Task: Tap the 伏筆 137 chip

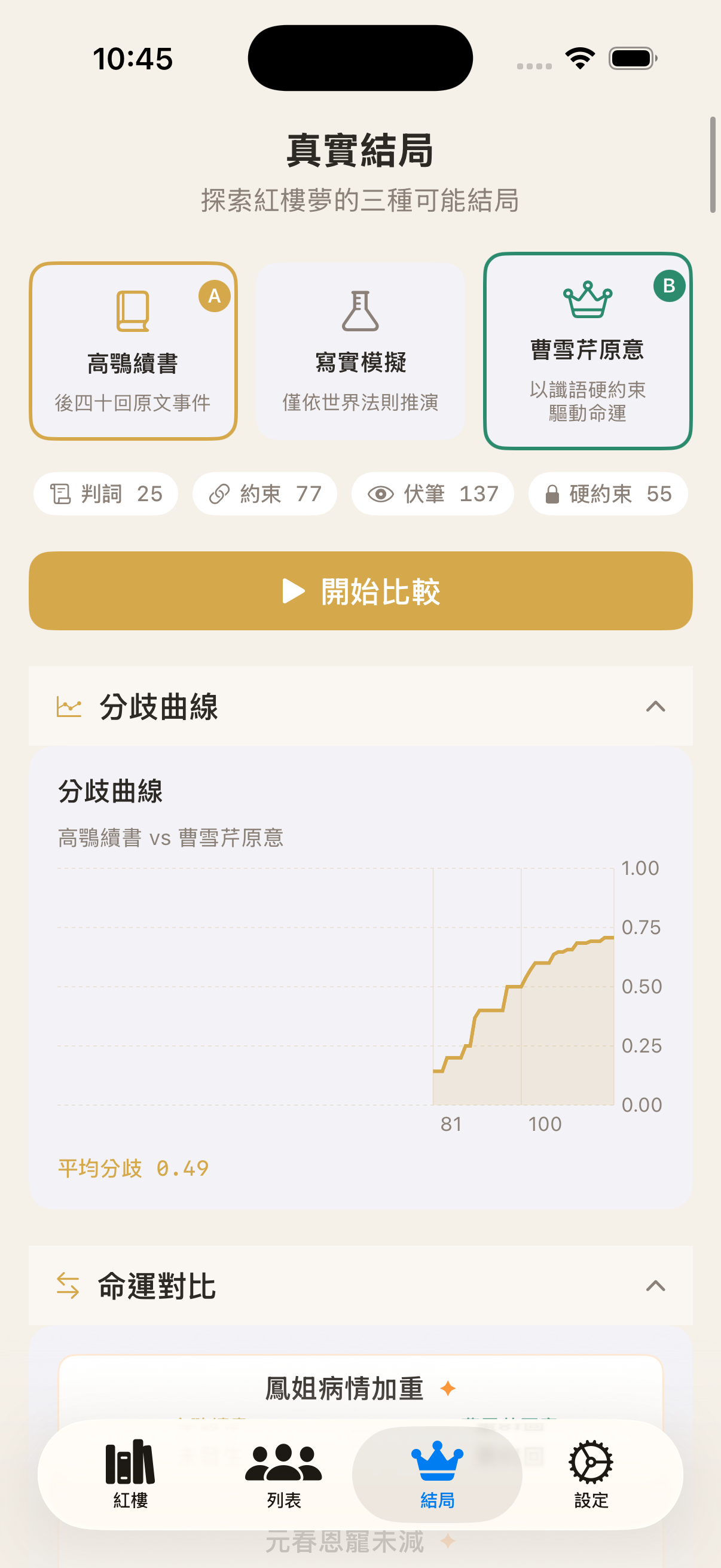Action: click(432, 493)
